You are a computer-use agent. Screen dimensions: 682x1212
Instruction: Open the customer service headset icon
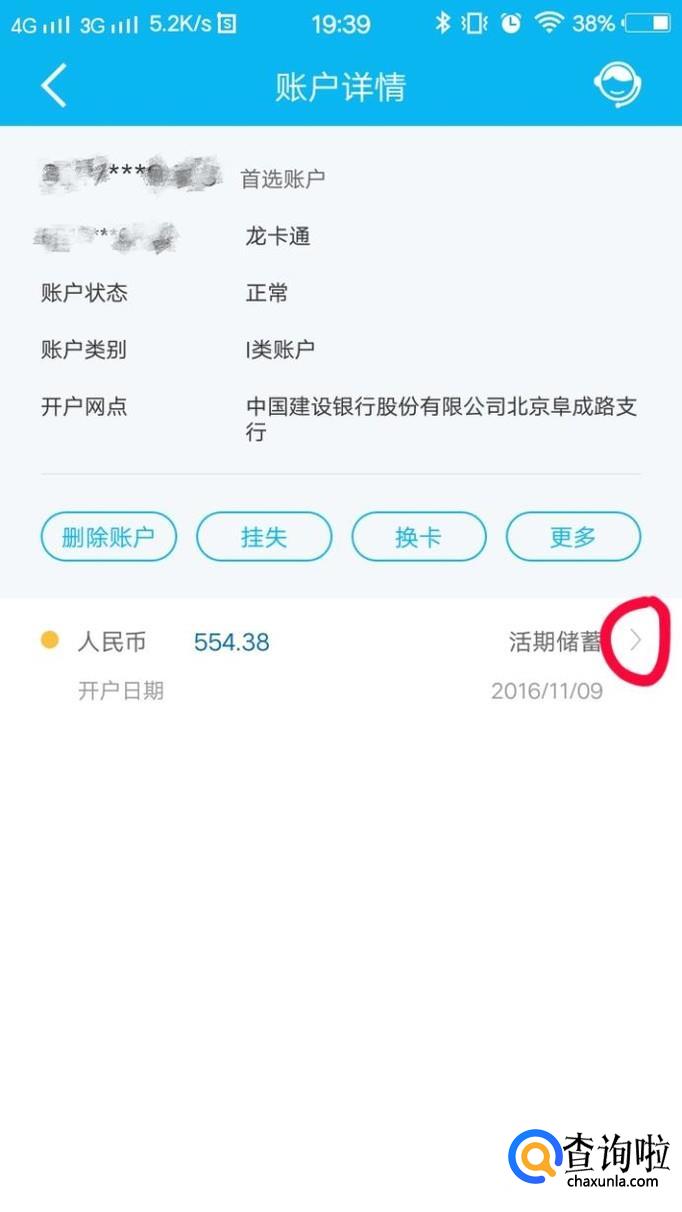(x=617, y=86)
